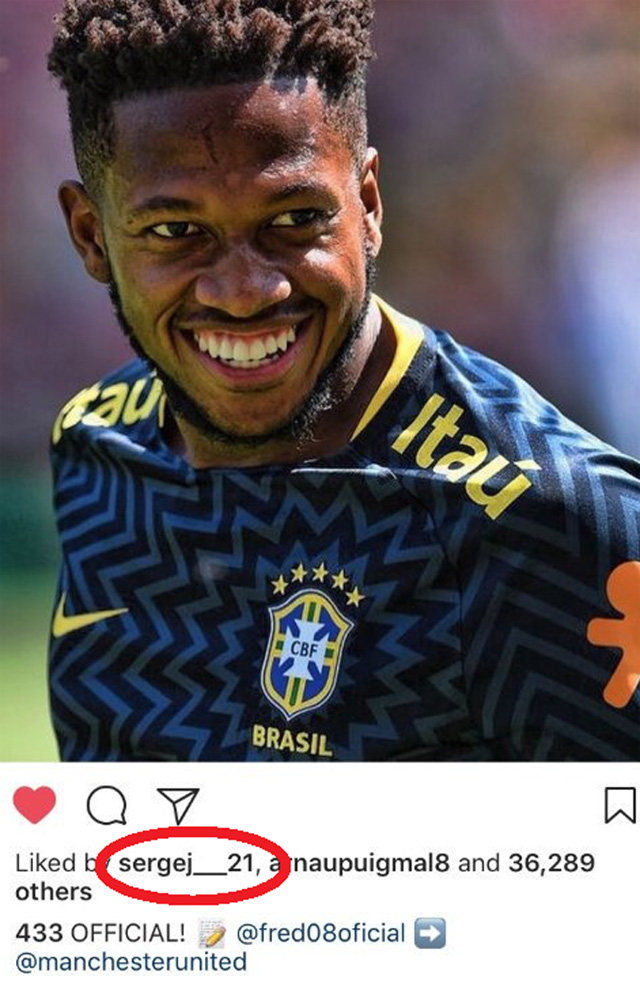Share post with paper plane icon
This screenshot has width=640, height=995.
tap(178, 805)
